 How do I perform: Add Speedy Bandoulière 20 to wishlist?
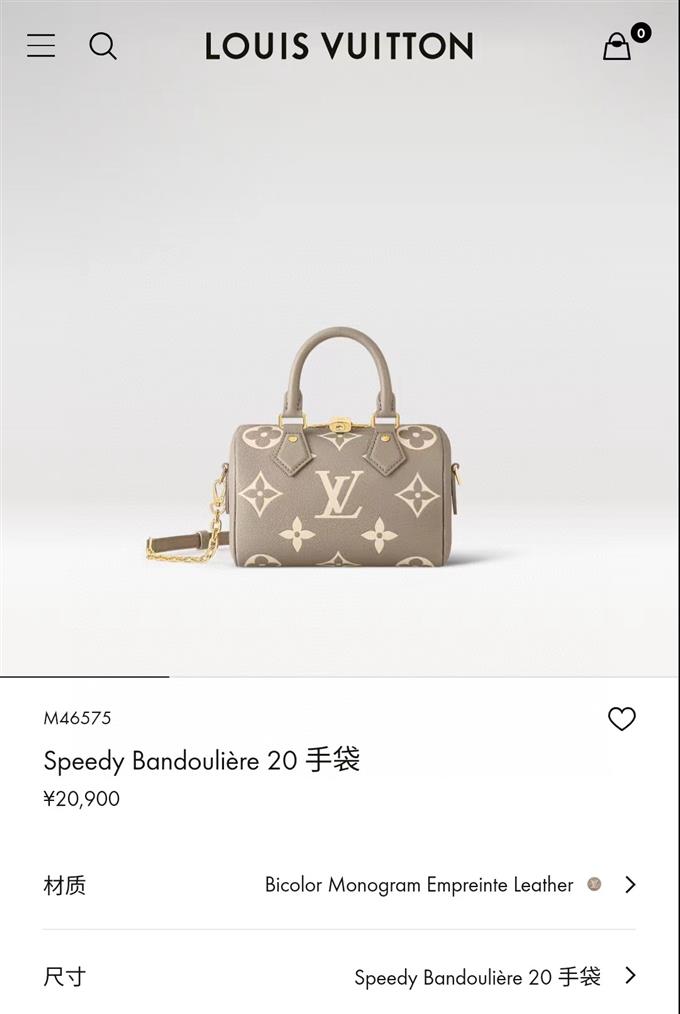[622, 719]
